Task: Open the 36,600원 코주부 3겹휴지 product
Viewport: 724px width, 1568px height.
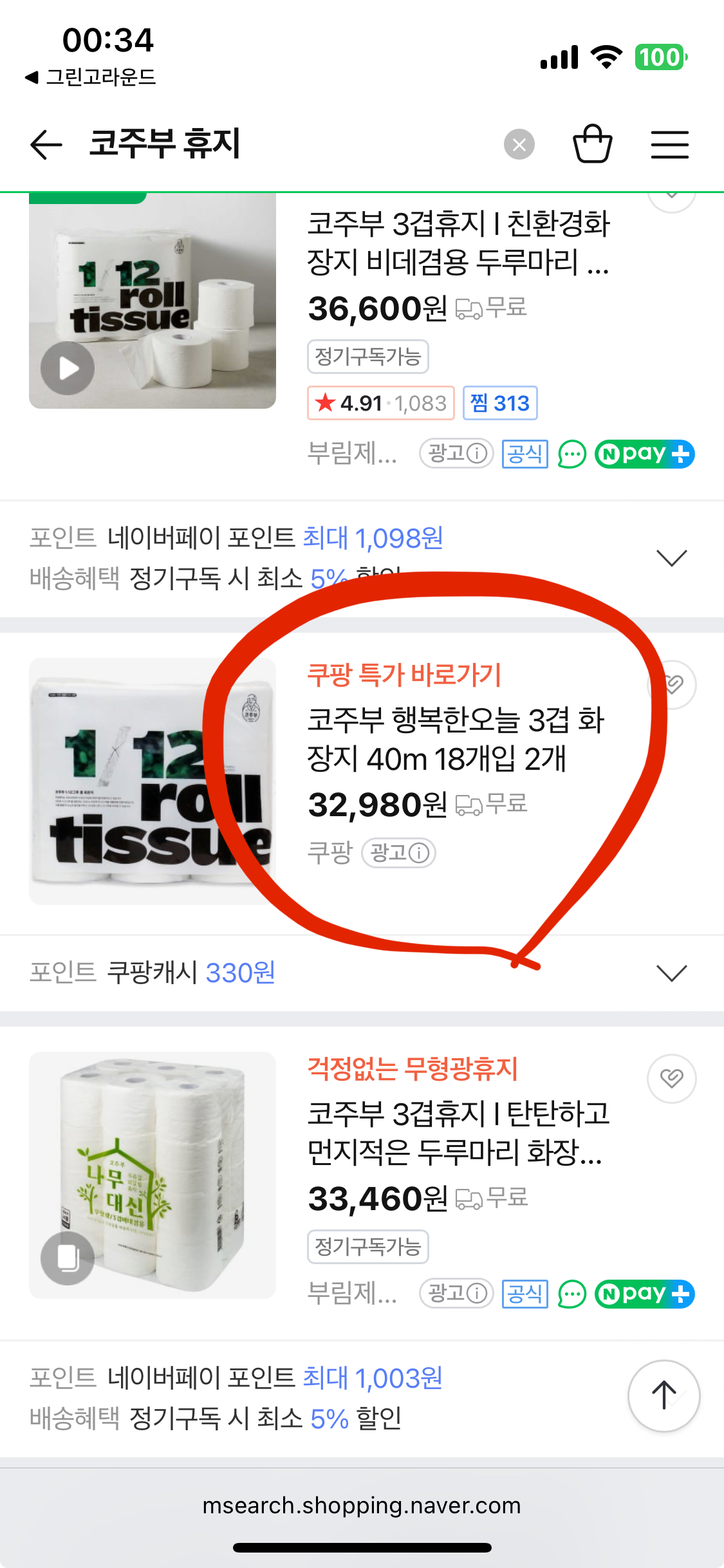Action: (458, 242)
